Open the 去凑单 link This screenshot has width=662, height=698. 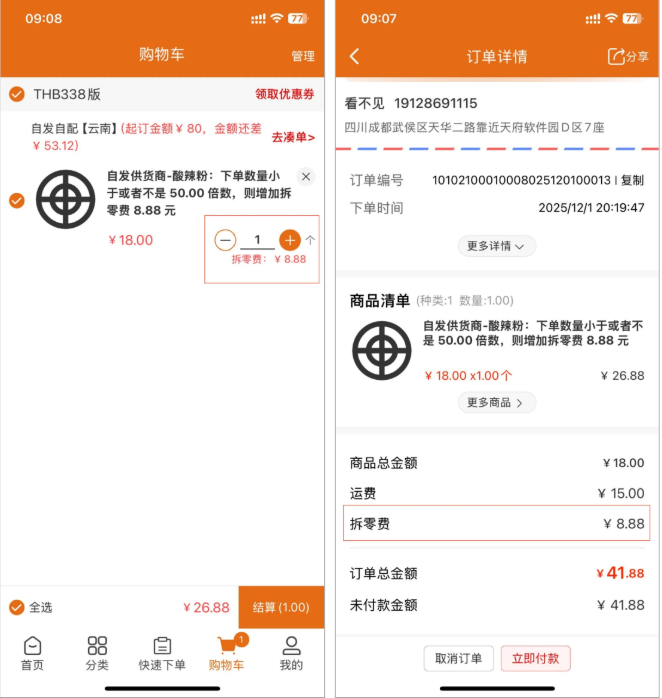293,137
